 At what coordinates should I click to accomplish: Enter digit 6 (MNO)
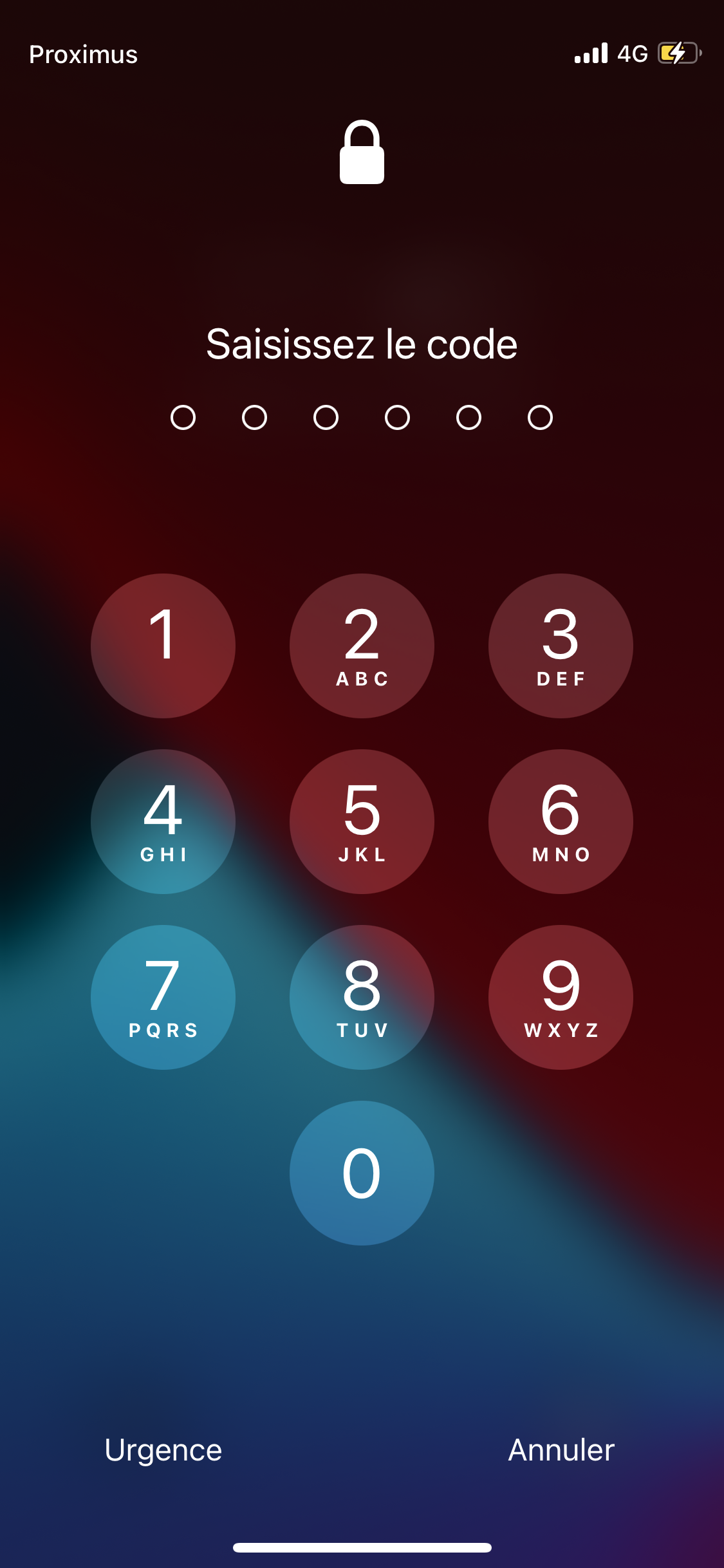tap(561, 821)
